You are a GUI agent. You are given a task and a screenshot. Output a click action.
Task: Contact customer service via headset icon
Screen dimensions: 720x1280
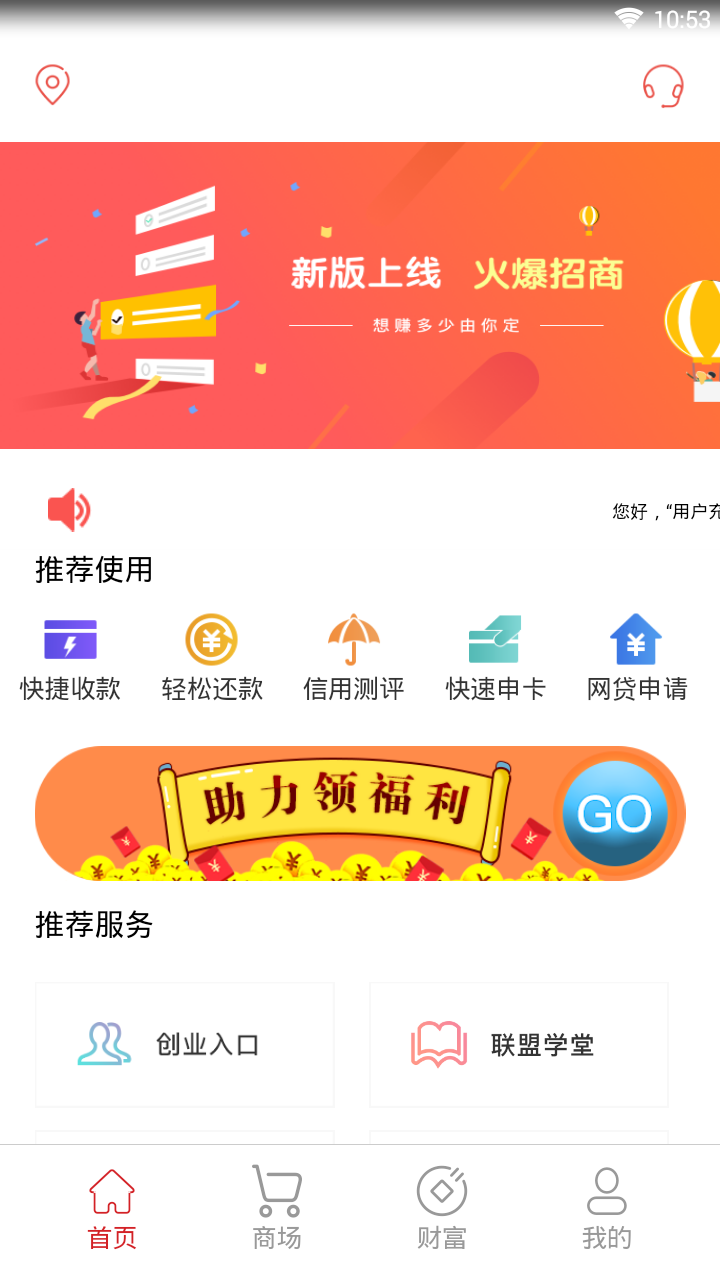point(663,86)
